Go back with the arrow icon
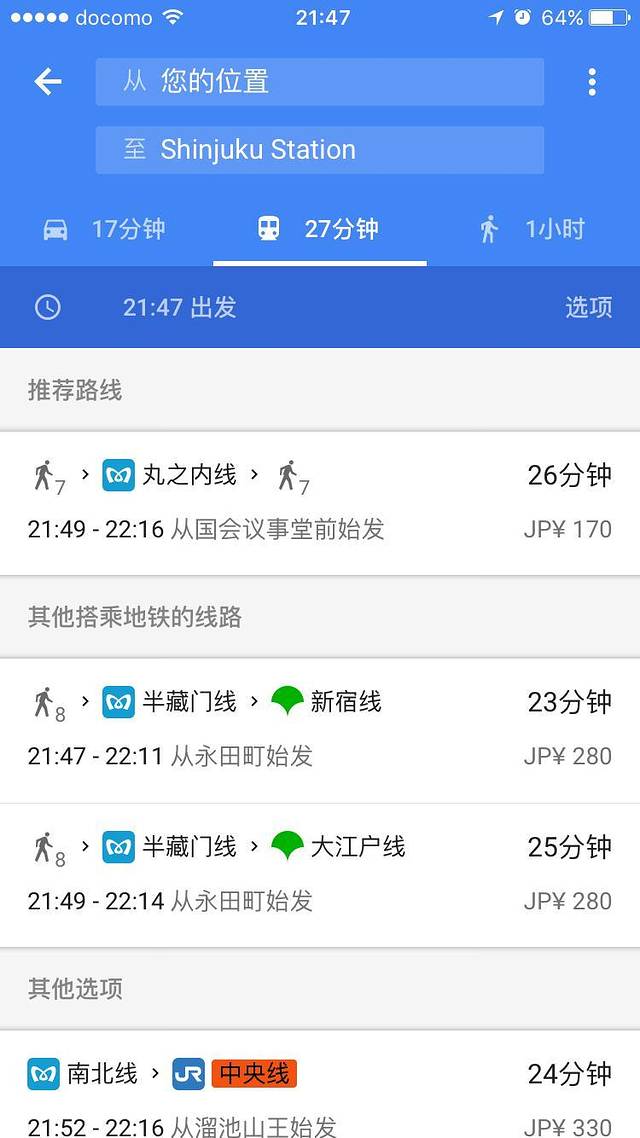This screenshot has height=1138, width=640. click(48, 82)
